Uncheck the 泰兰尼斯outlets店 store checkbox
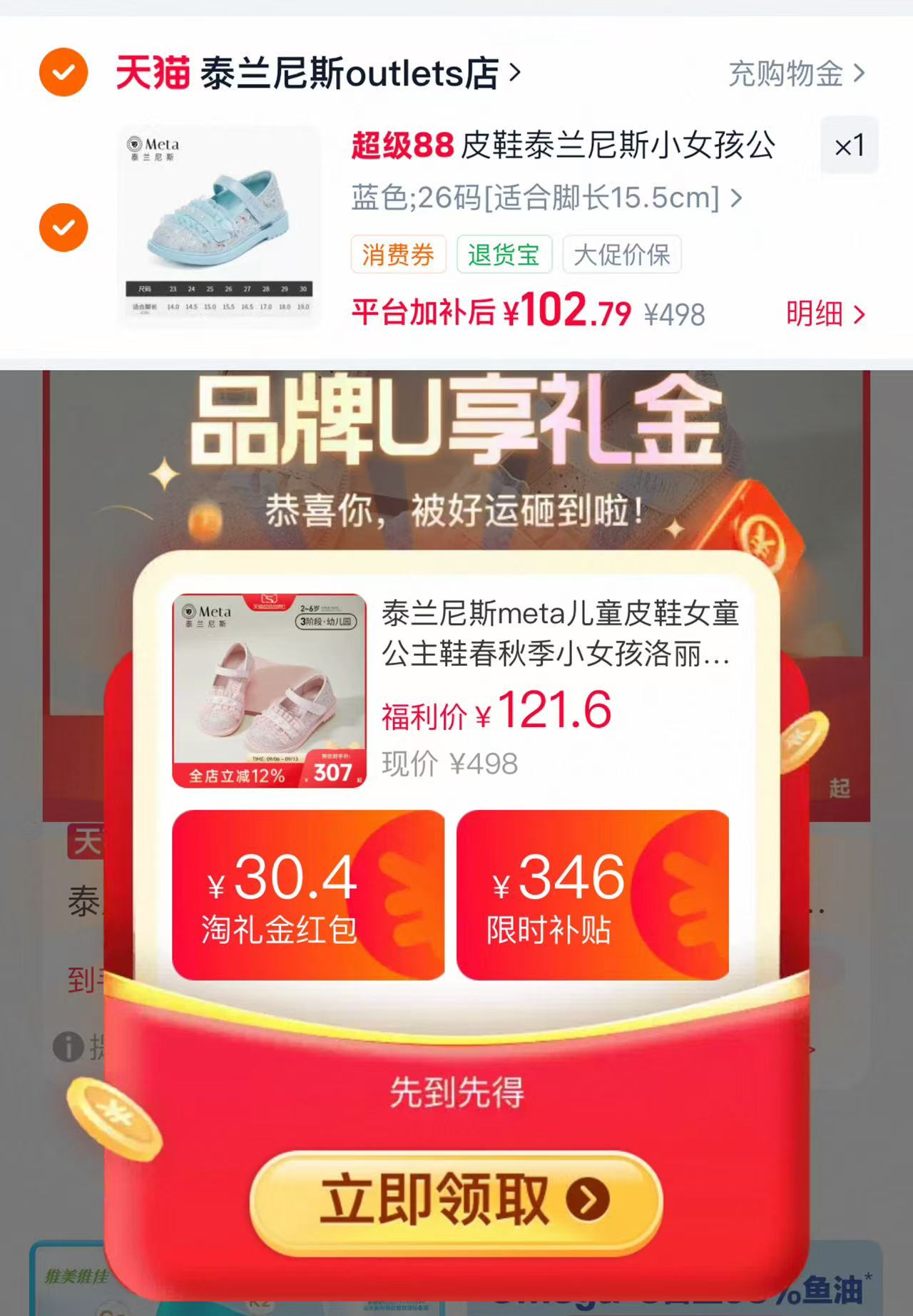 point(63,72)
